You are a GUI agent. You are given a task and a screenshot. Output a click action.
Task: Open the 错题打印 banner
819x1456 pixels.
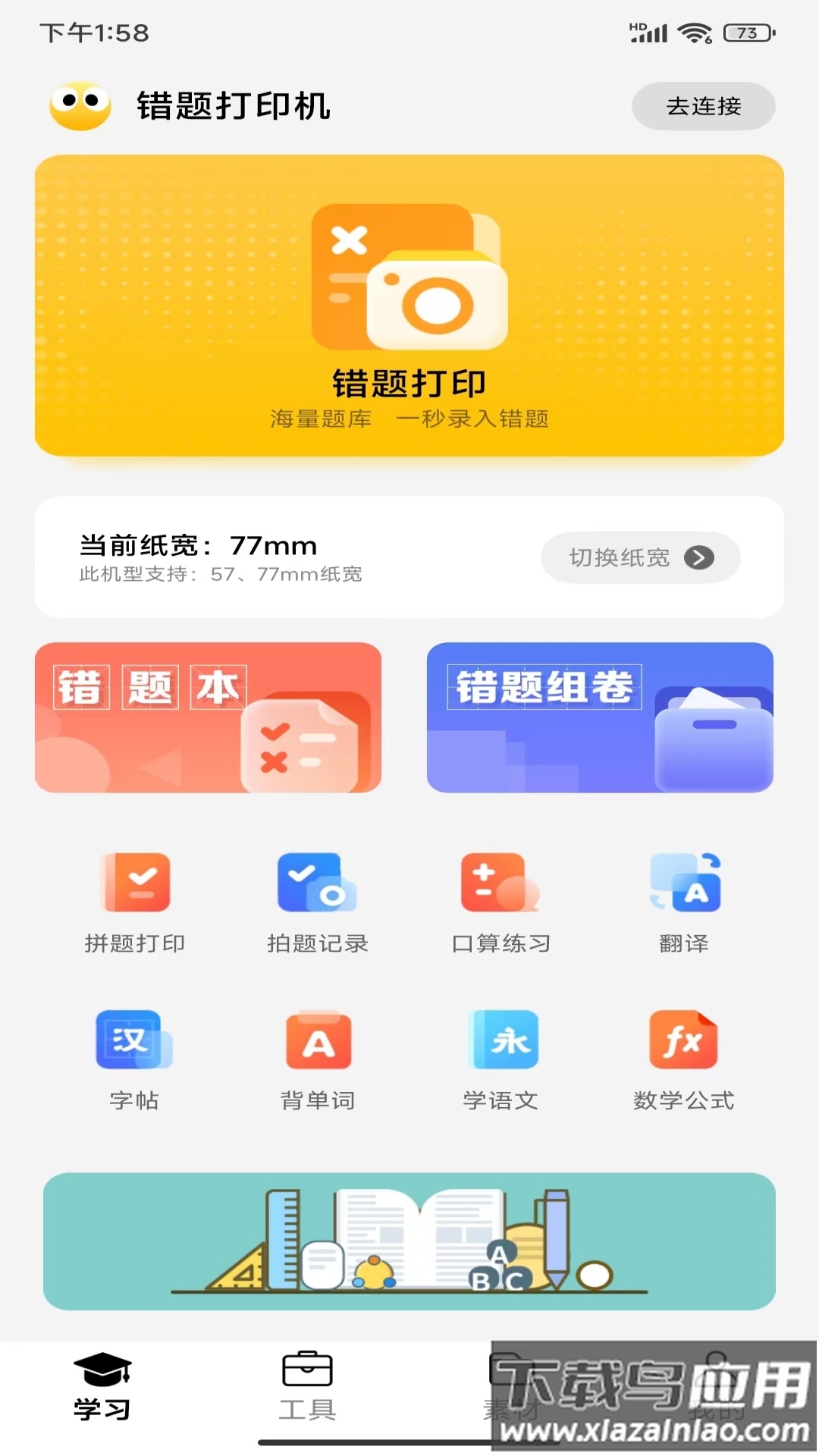point(409,303)
